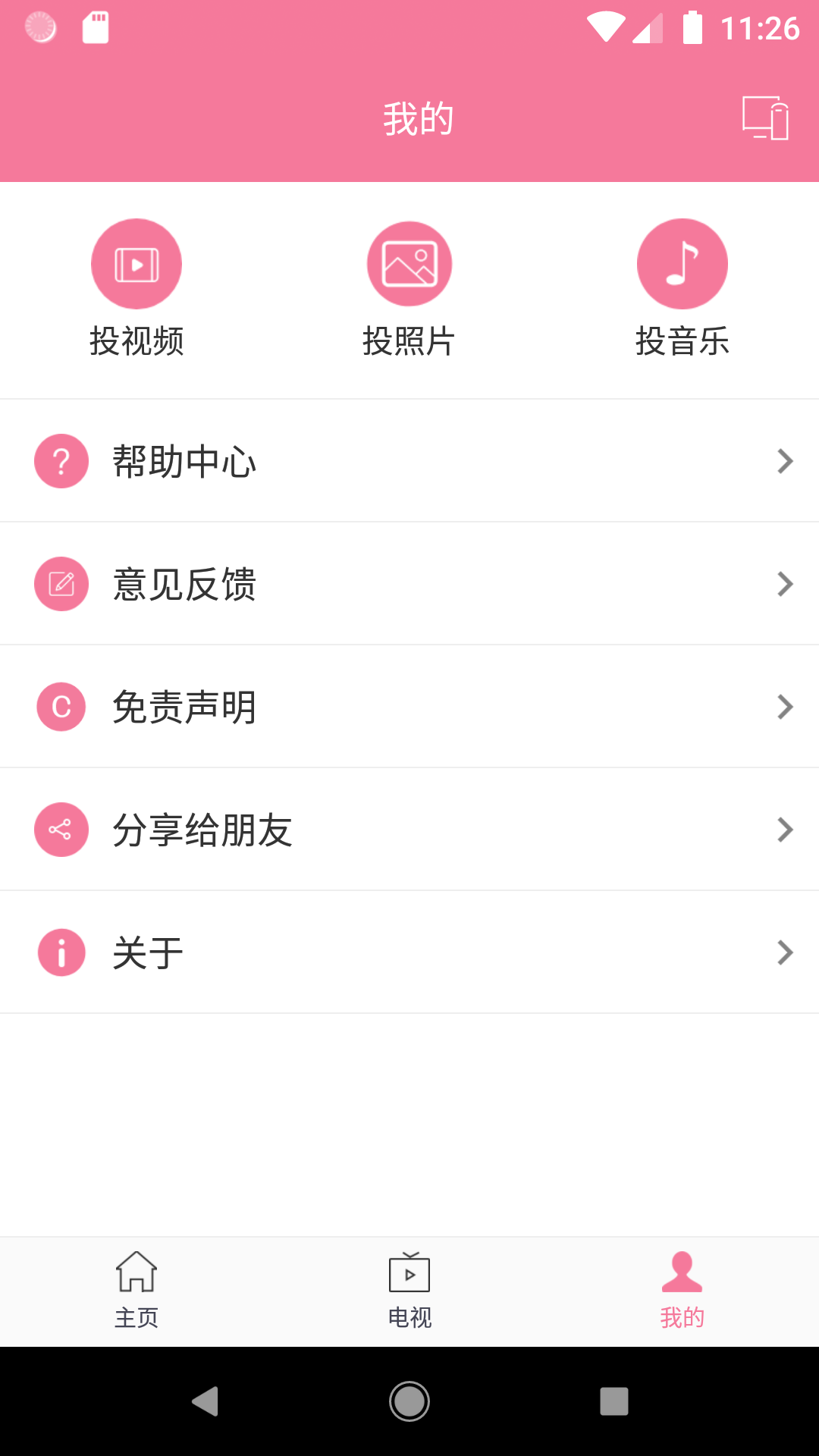
Task: Open the device connection icon
Action: [764, 118]
